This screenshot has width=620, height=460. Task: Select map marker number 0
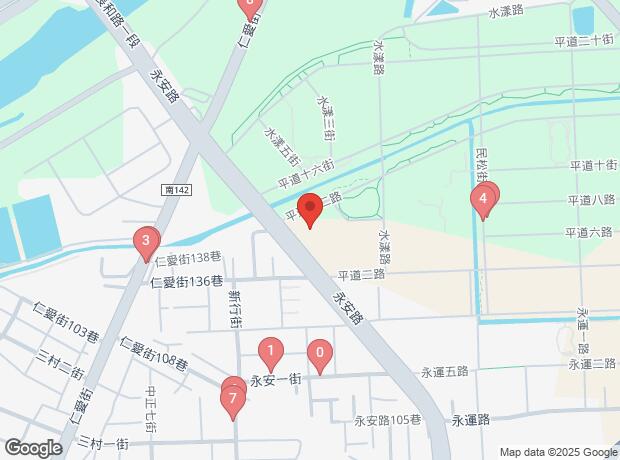point(319,352)
